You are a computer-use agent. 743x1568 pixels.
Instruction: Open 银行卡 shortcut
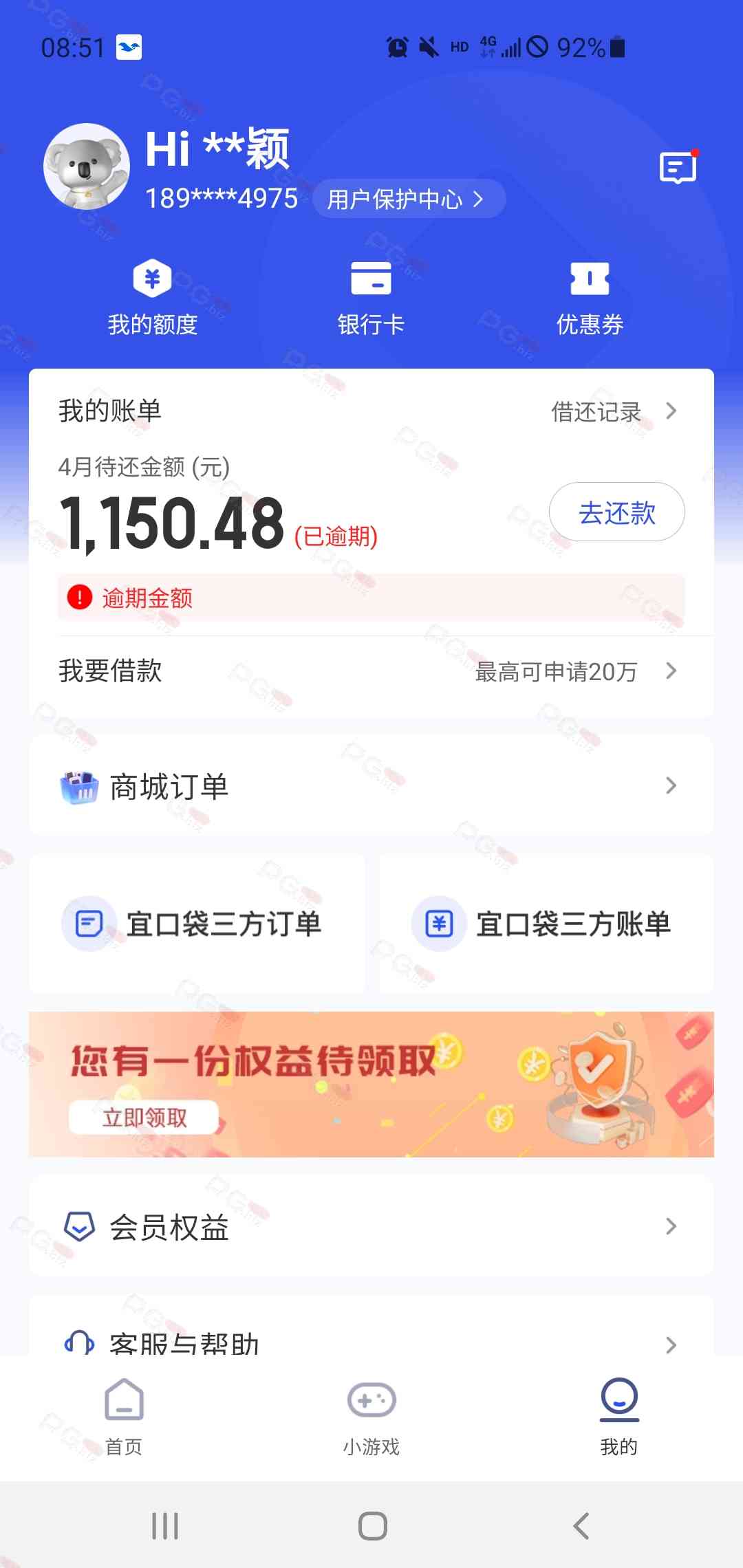point(371,297)
